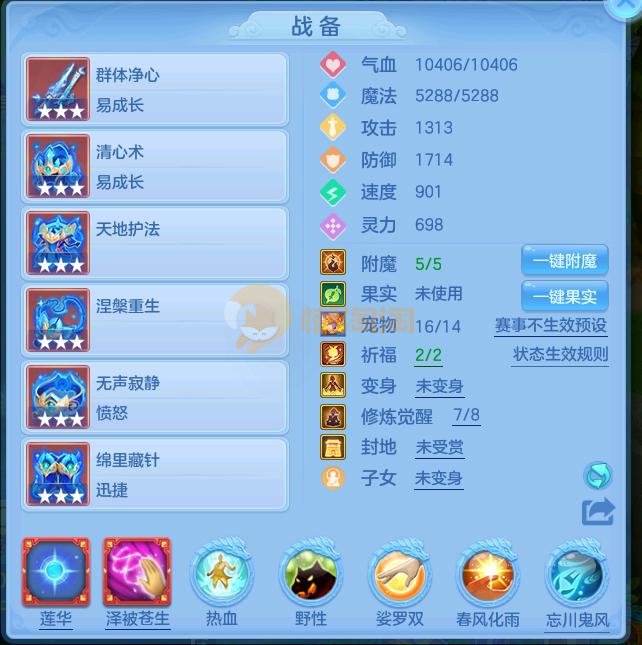Tap the 泽被苍生 skill icon
The image size is (642, 645).
point(137,573)
